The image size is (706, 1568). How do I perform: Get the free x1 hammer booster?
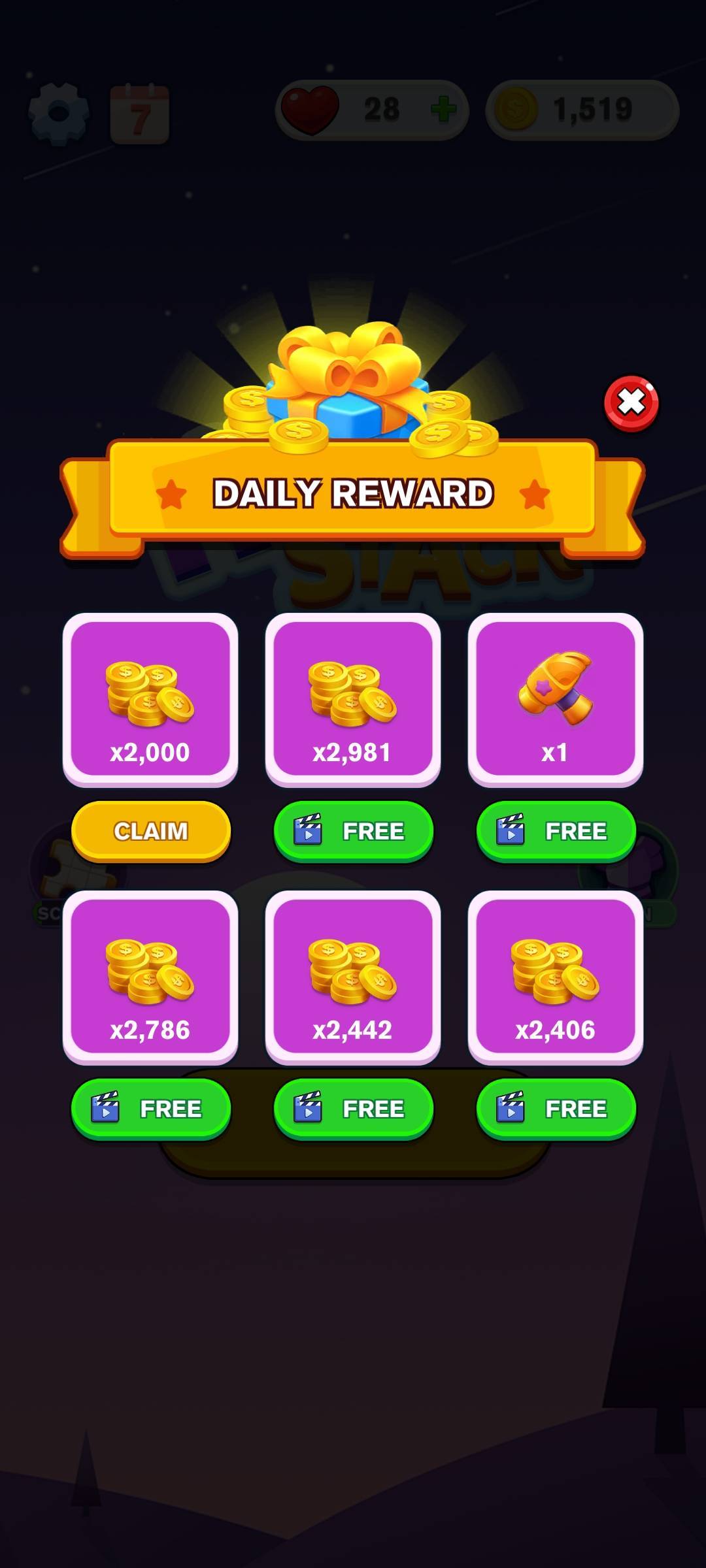[556, 830]
